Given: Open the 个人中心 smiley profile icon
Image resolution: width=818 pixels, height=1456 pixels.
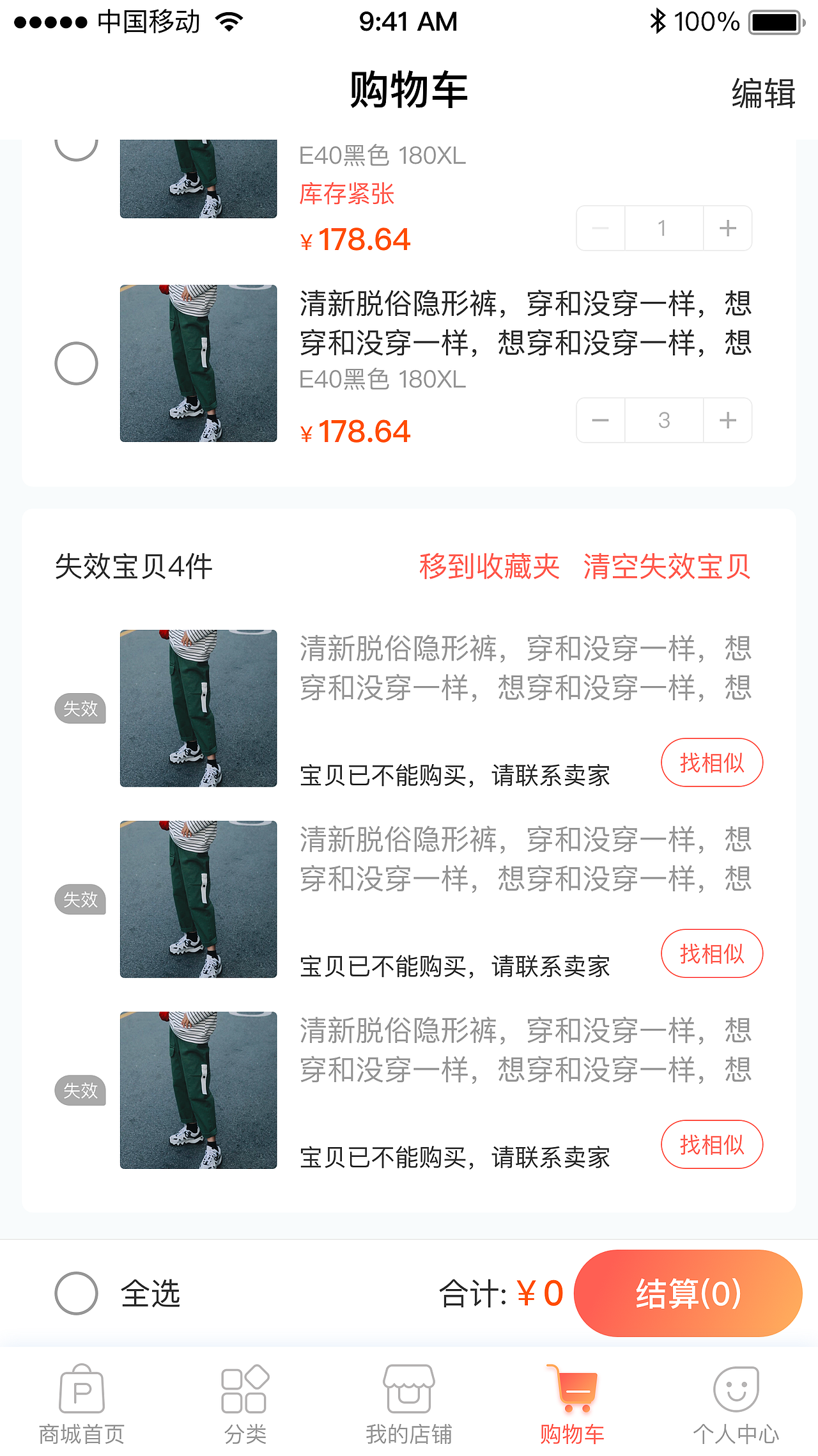Looking at the screenshot, I should 736,1388.
